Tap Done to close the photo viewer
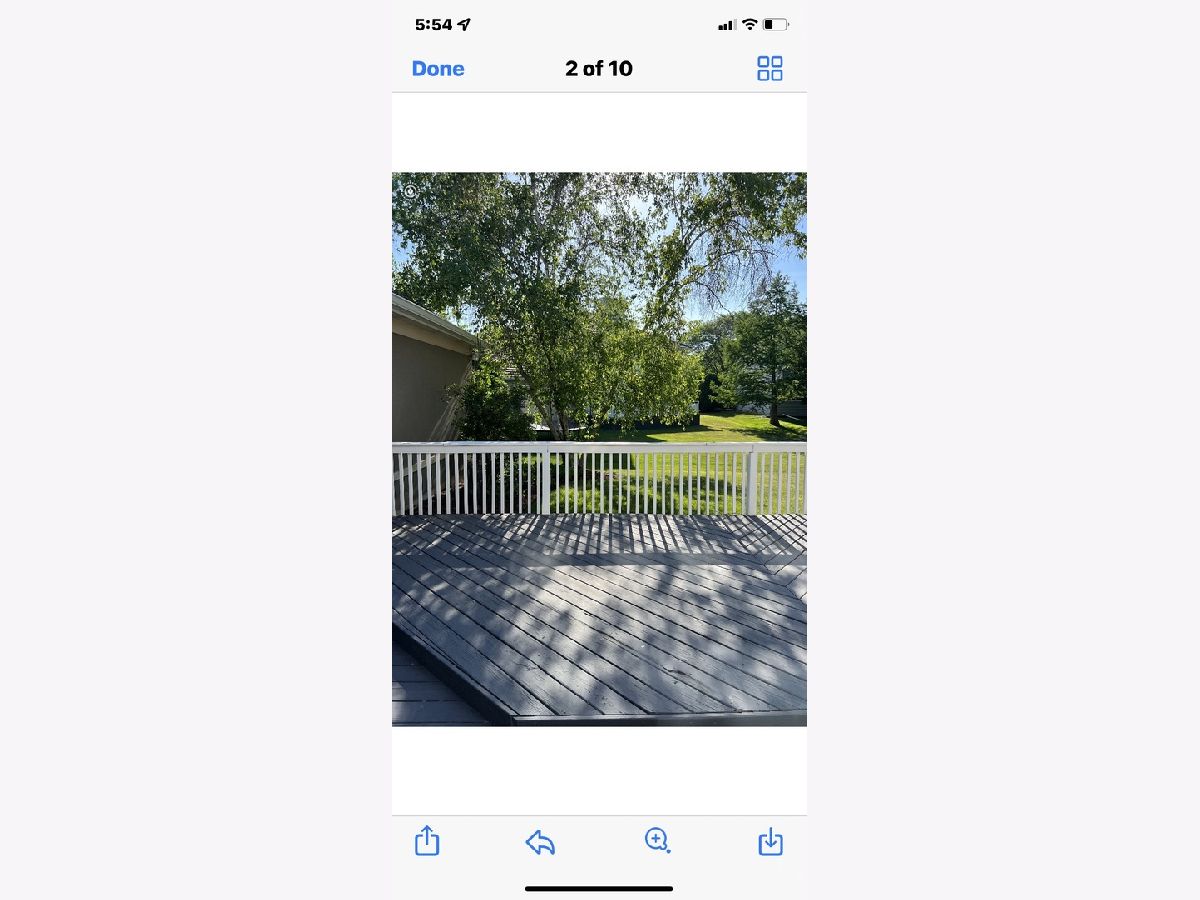Viewport: 1200px width, 900px height. click(438, 68)
